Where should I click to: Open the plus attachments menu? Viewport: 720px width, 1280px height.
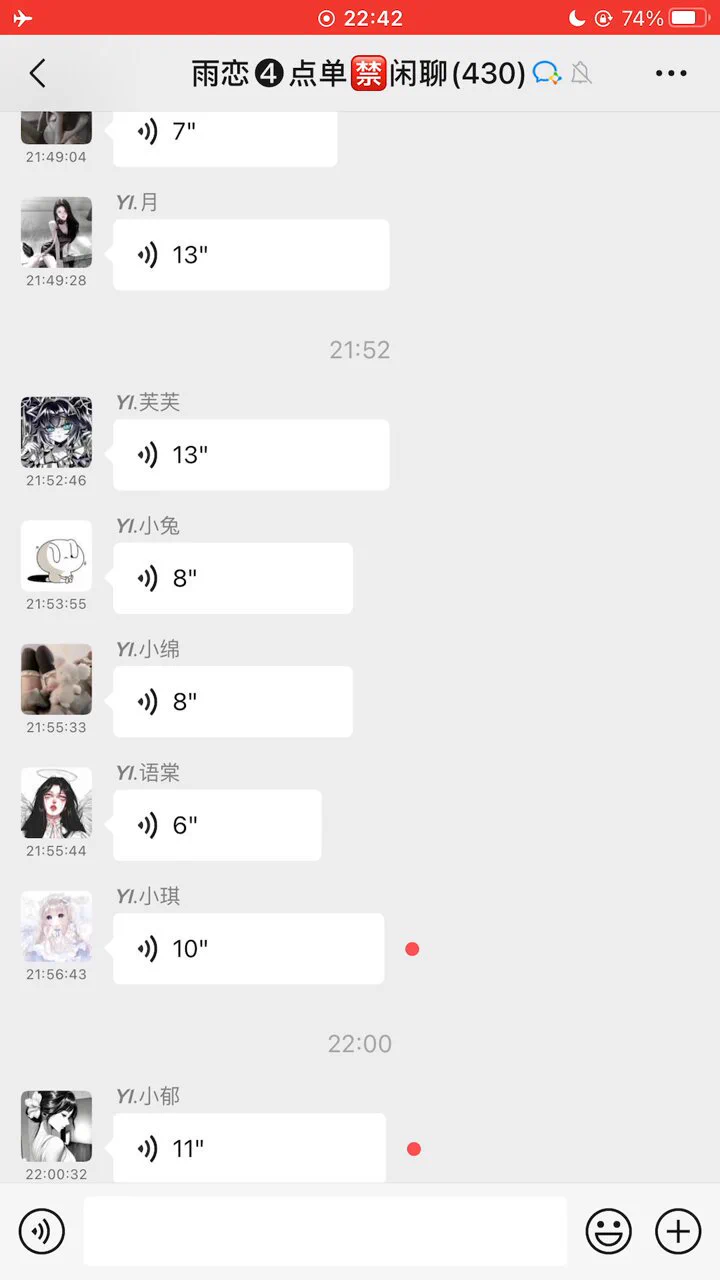tap(678, 1231)
